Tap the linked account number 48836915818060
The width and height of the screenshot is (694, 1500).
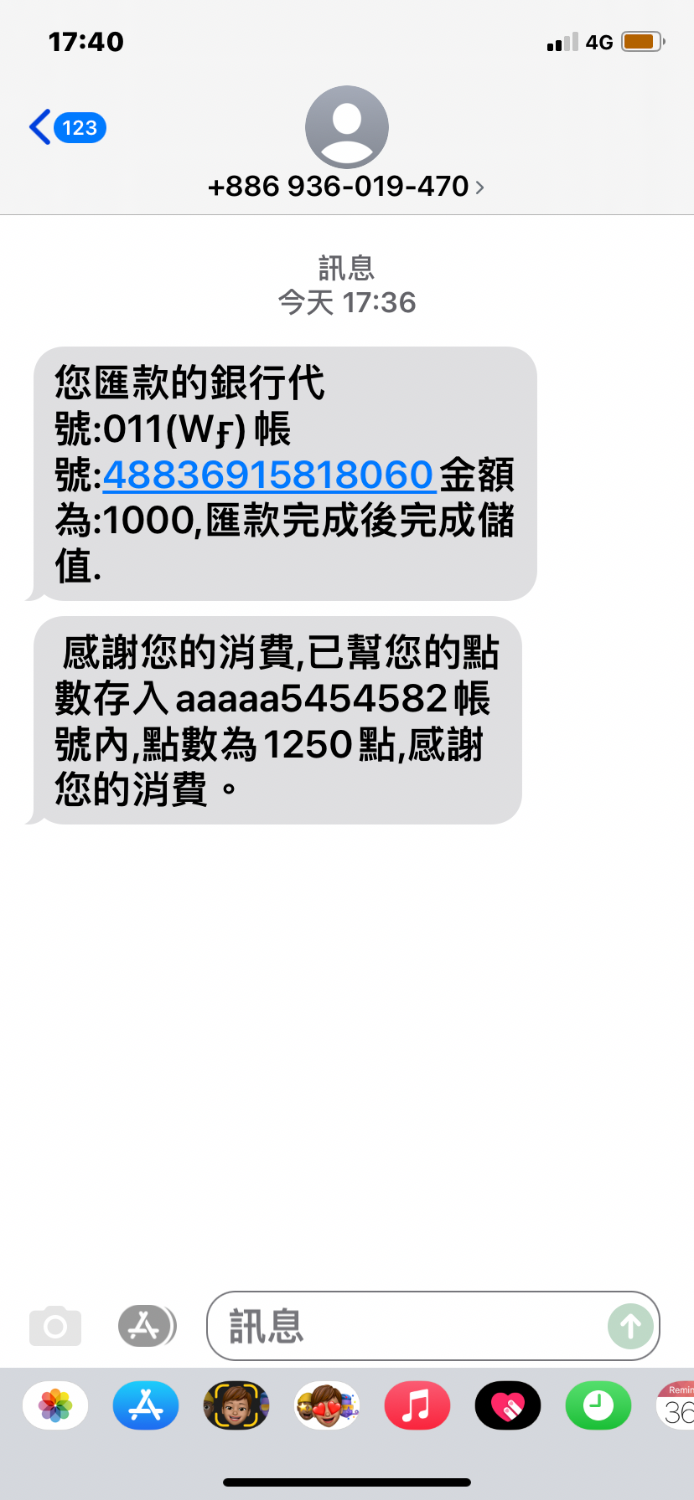tap(268, 475)
